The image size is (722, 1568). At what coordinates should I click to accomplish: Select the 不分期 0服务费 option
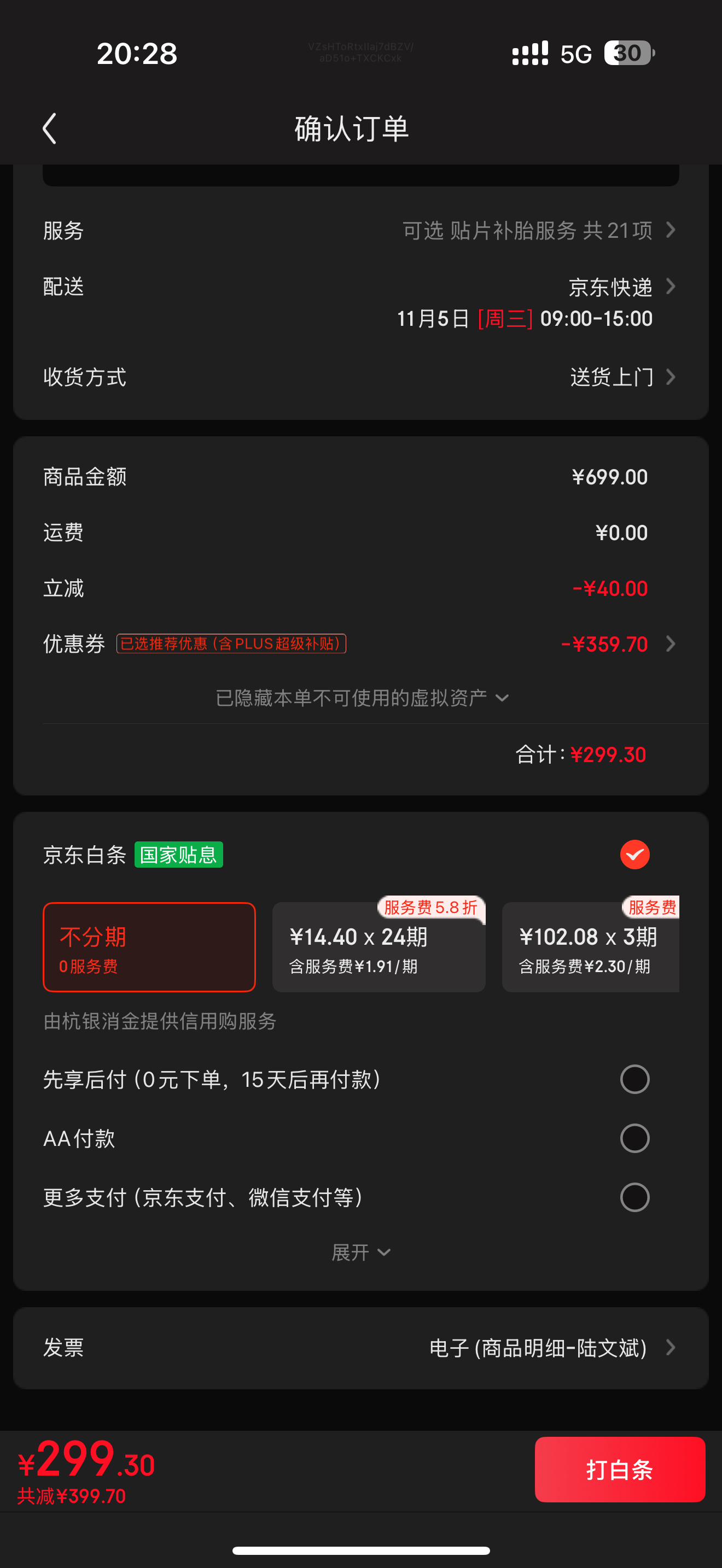click(x=149, y=947)
